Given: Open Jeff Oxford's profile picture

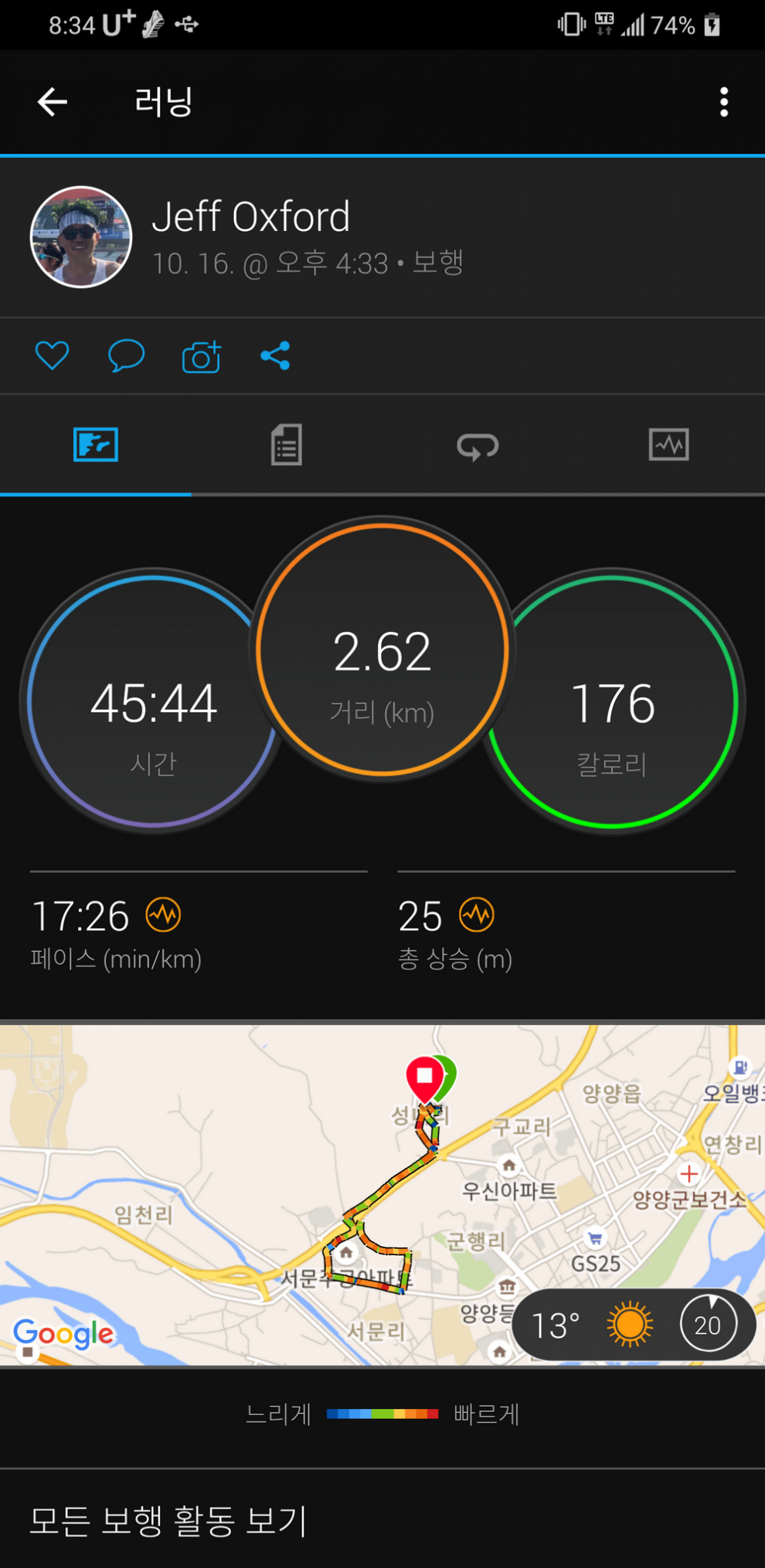Looking at the screenshot, I should tap(81, 237).
